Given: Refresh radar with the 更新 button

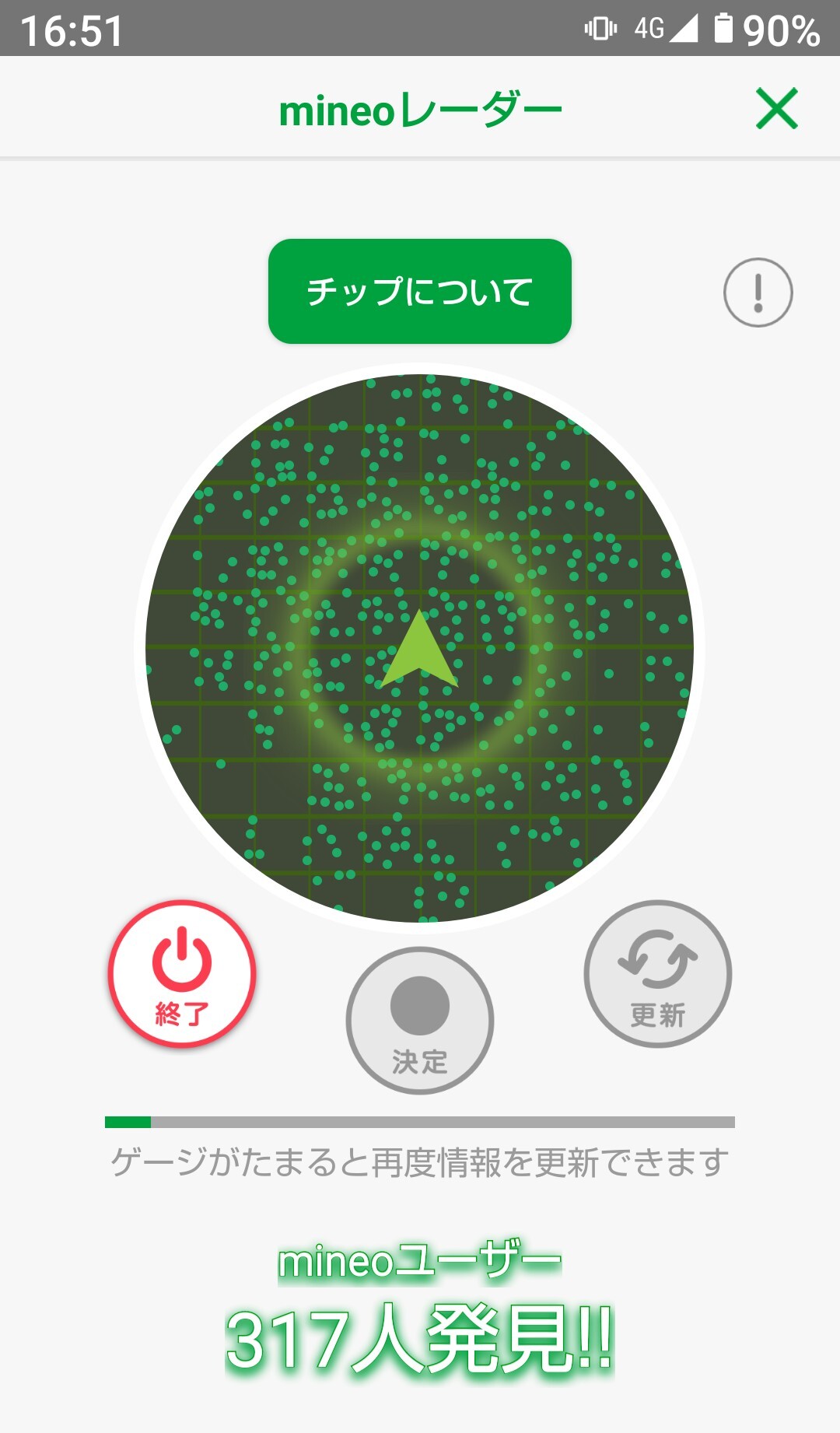Looking at the screenshot, I should click(x=657, y=973).
